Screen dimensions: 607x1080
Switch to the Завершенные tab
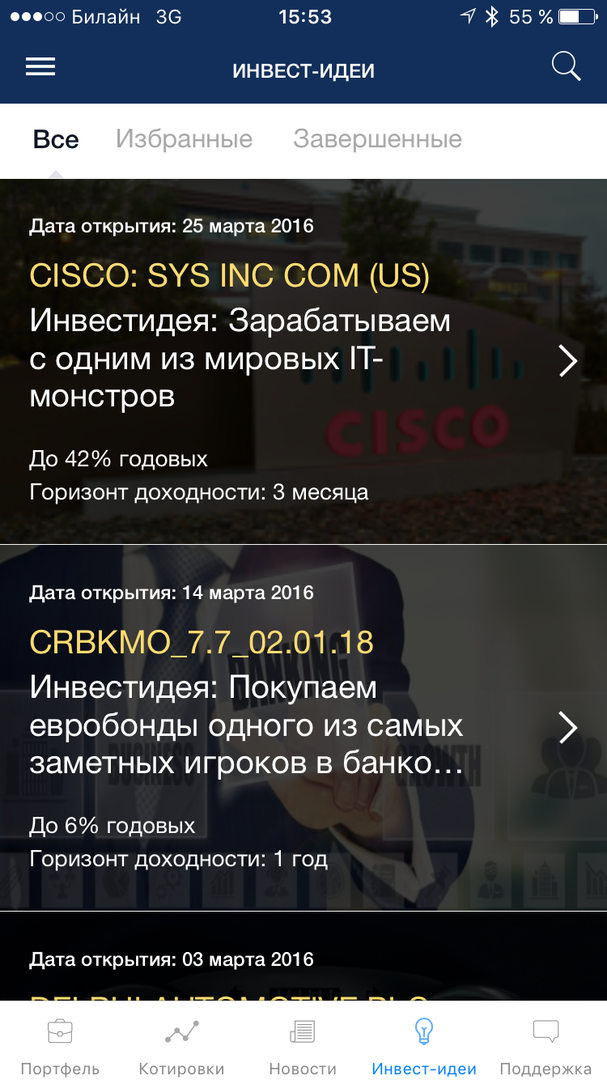pos(377,139)
